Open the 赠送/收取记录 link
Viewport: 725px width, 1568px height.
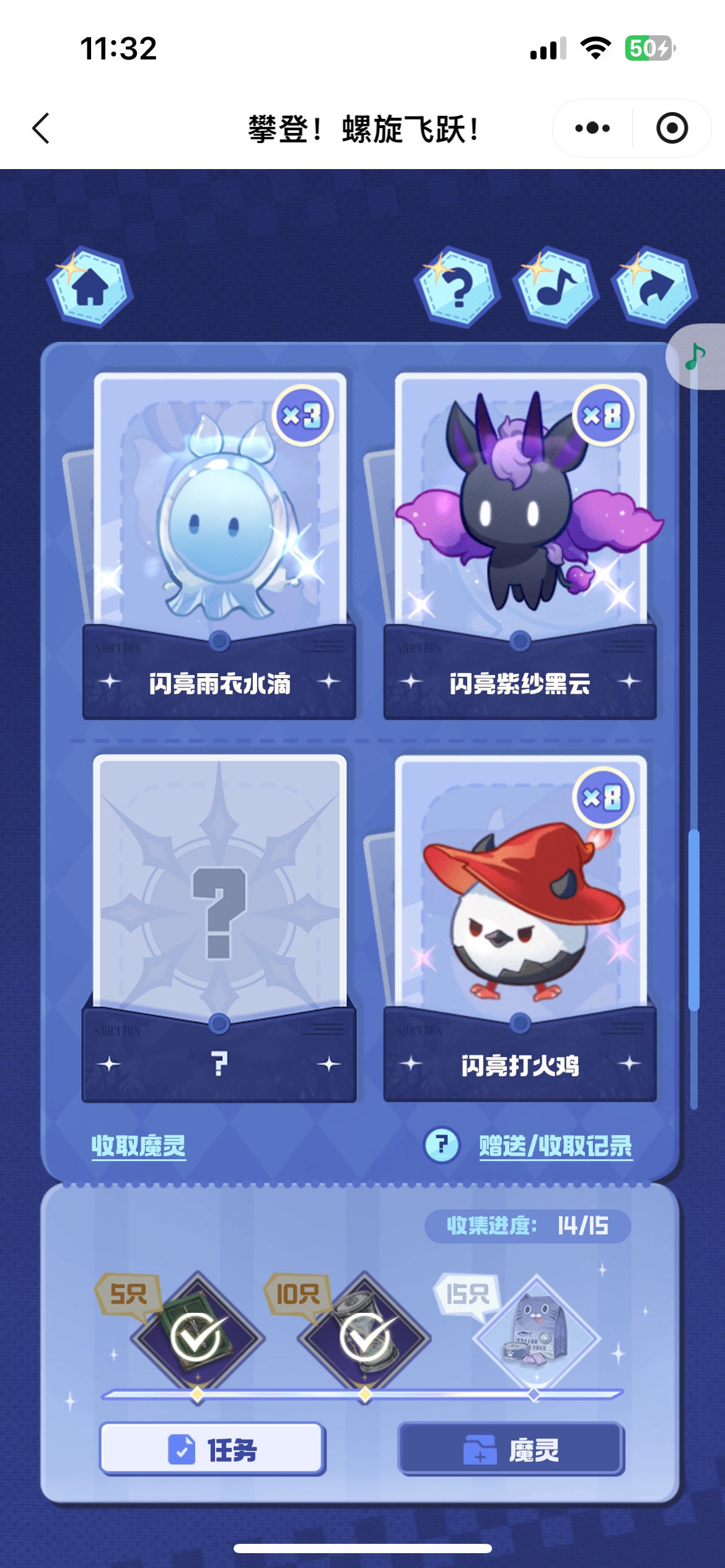(555, 1146)
